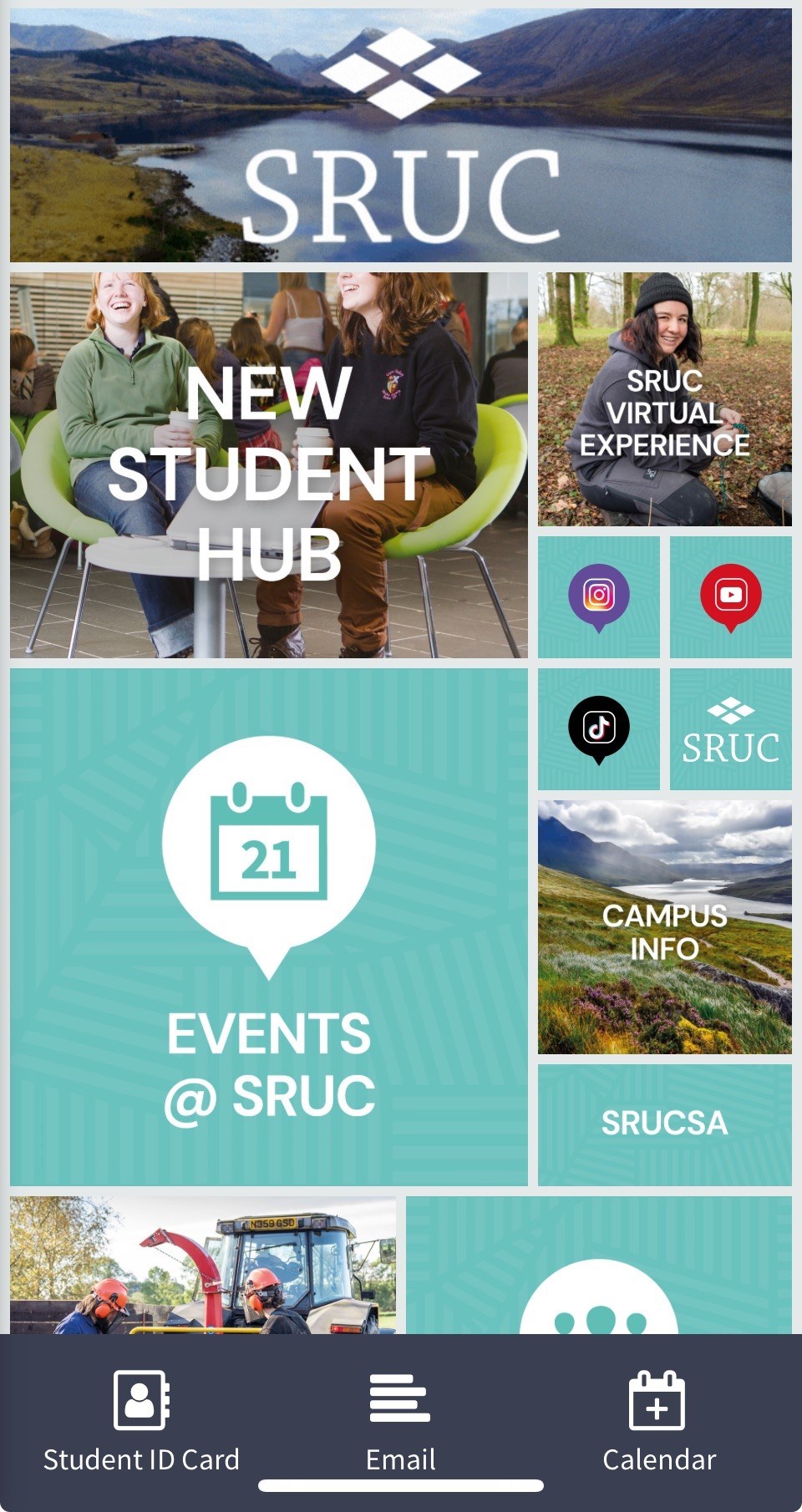Show my Student ID Card
This screenshot has height=1512, width=802.
(x=141, y=1421)
